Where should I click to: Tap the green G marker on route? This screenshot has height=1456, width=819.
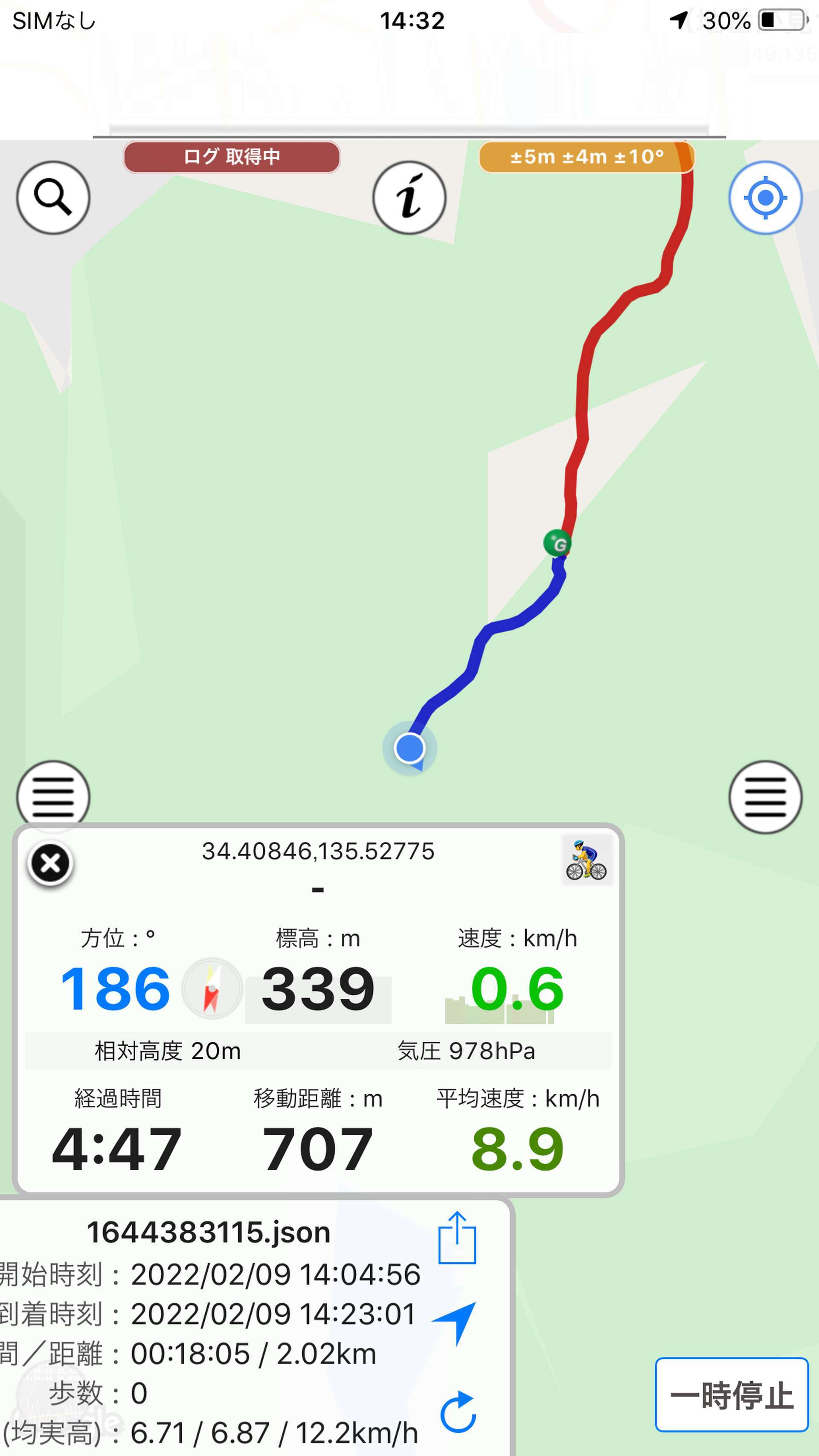click(558, 544)
